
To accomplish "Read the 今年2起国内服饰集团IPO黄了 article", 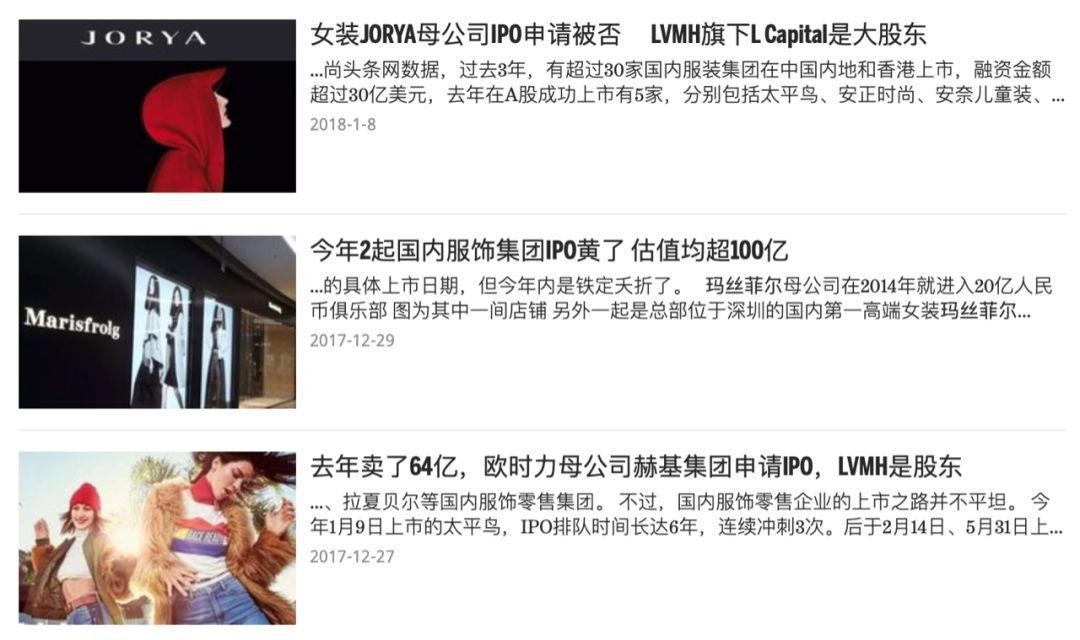I will tap(549, 250).
